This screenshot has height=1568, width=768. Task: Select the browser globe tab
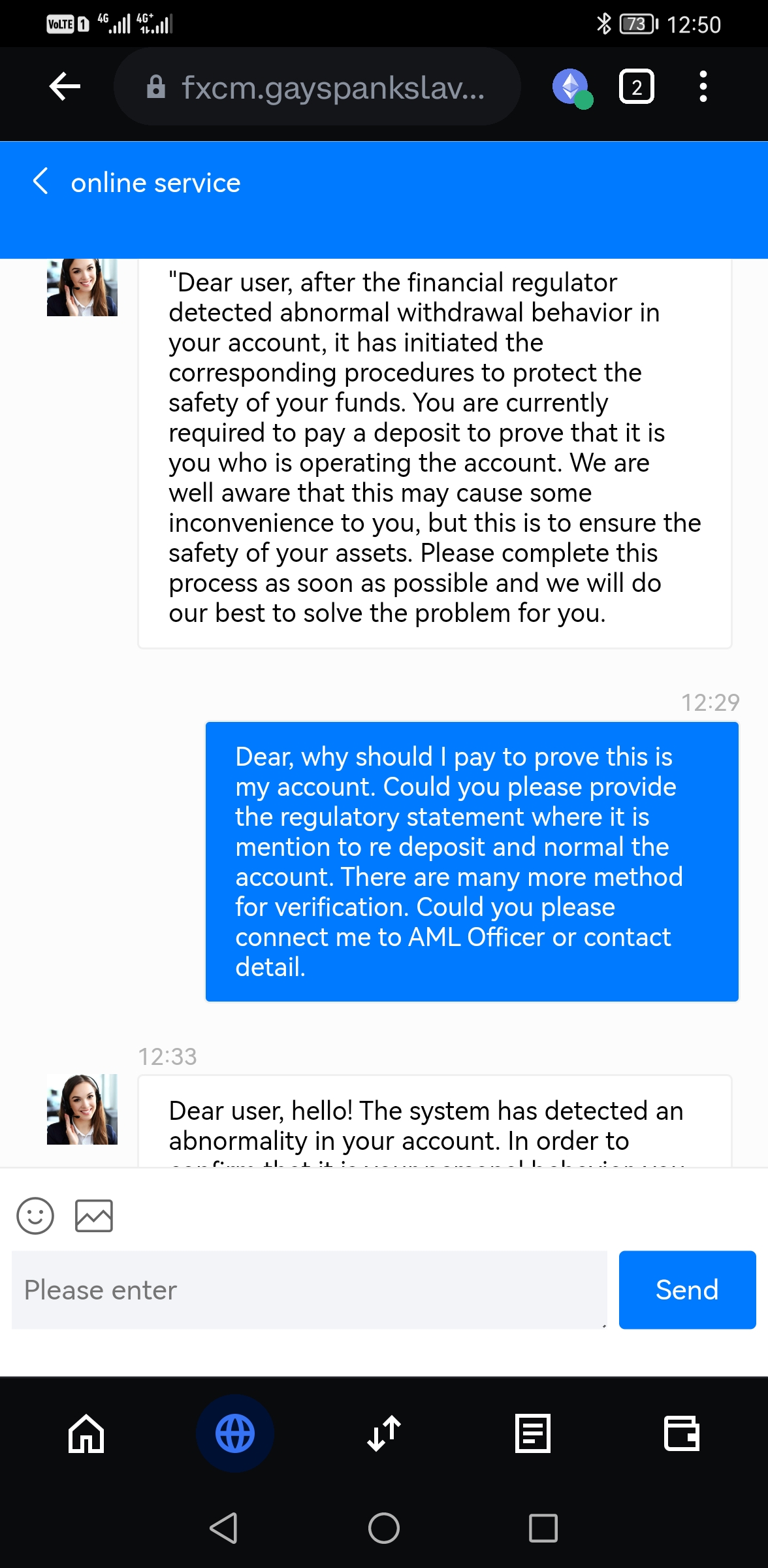point(235,1433)
